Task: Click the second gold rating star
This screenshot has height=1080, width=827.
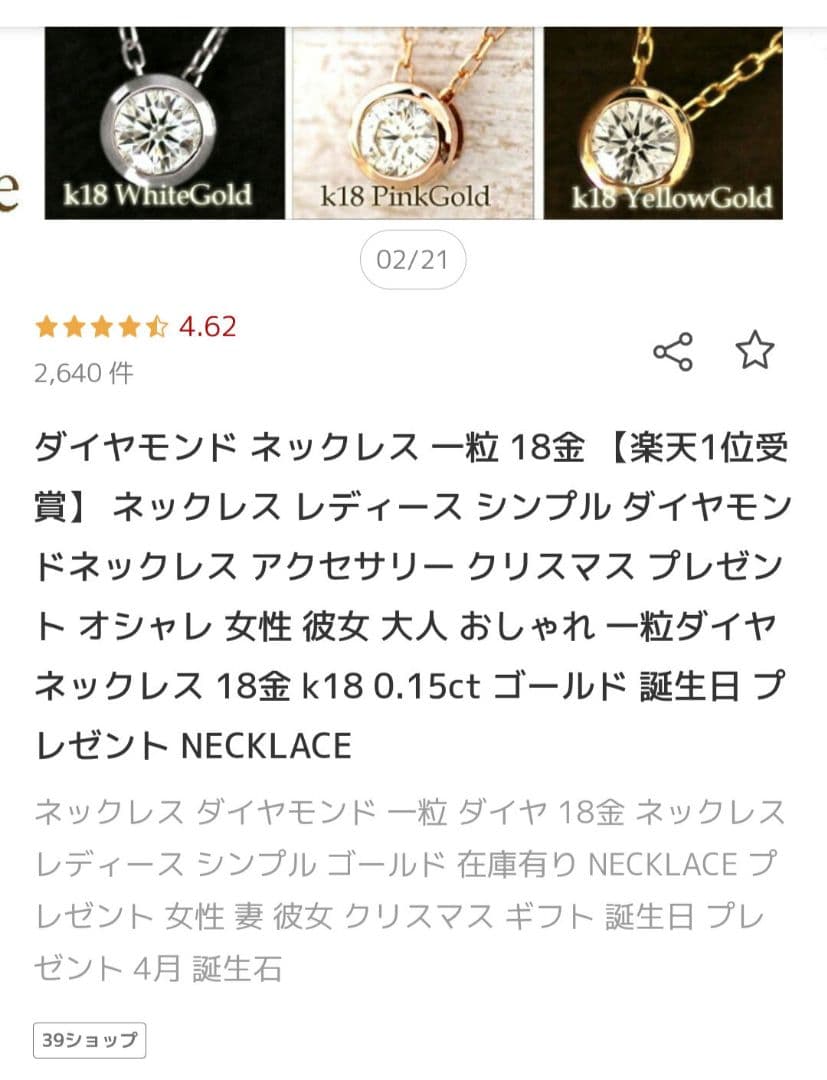Action: coord(74,325)
